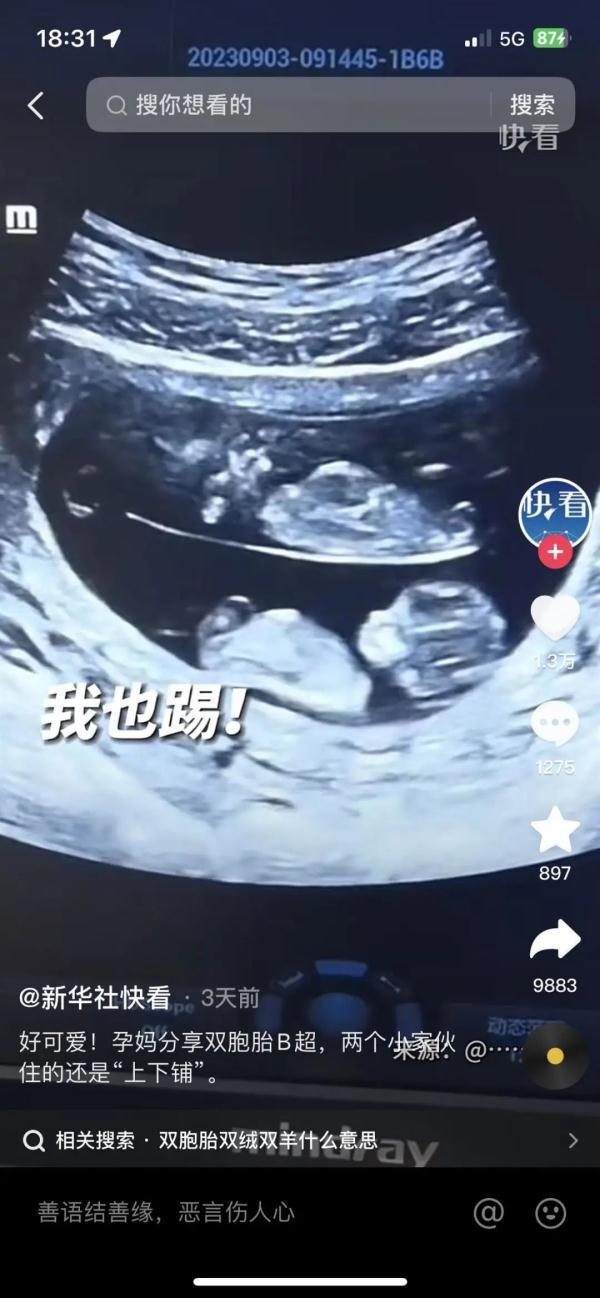Like this video with the heart icon
Viewport: 600px width, 1298px height.
point(554,618)
